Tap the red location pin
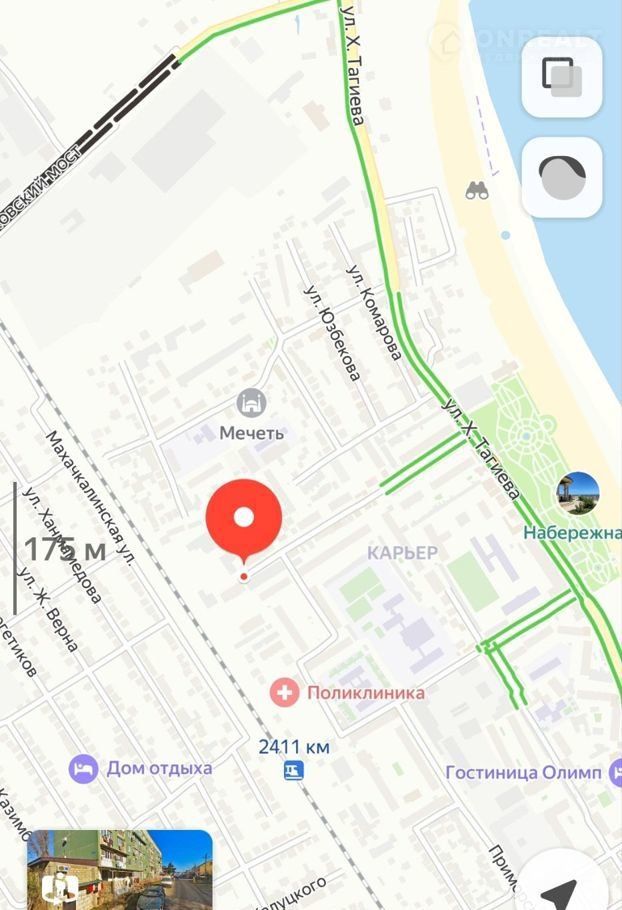This screenshot has height=910, width=622. tap(243, 519)
